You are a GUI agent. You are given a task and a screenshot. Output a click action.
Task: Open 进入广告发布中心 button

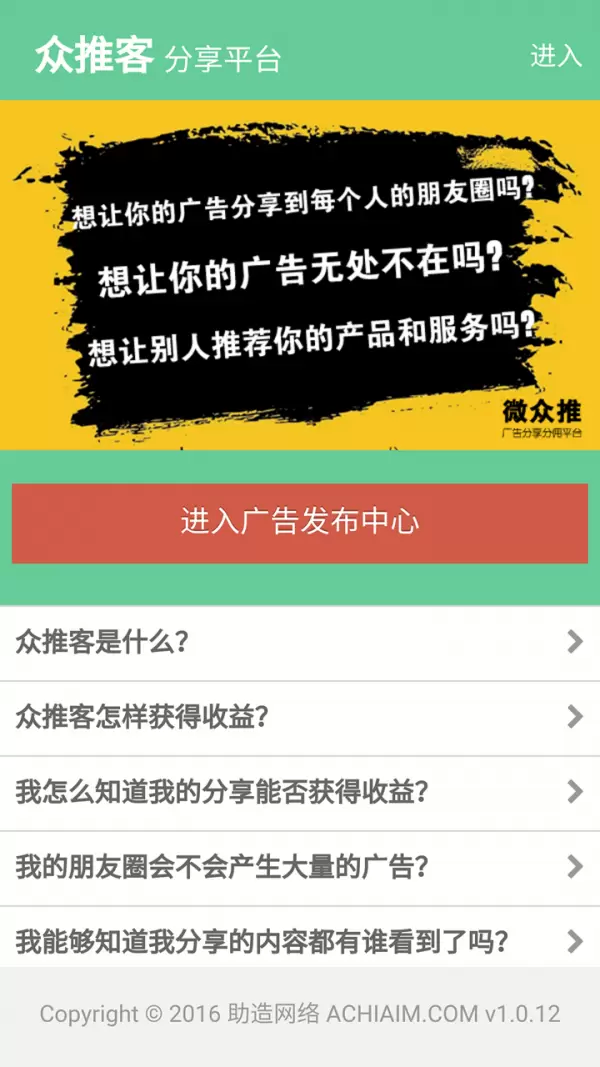click(300, 523)
